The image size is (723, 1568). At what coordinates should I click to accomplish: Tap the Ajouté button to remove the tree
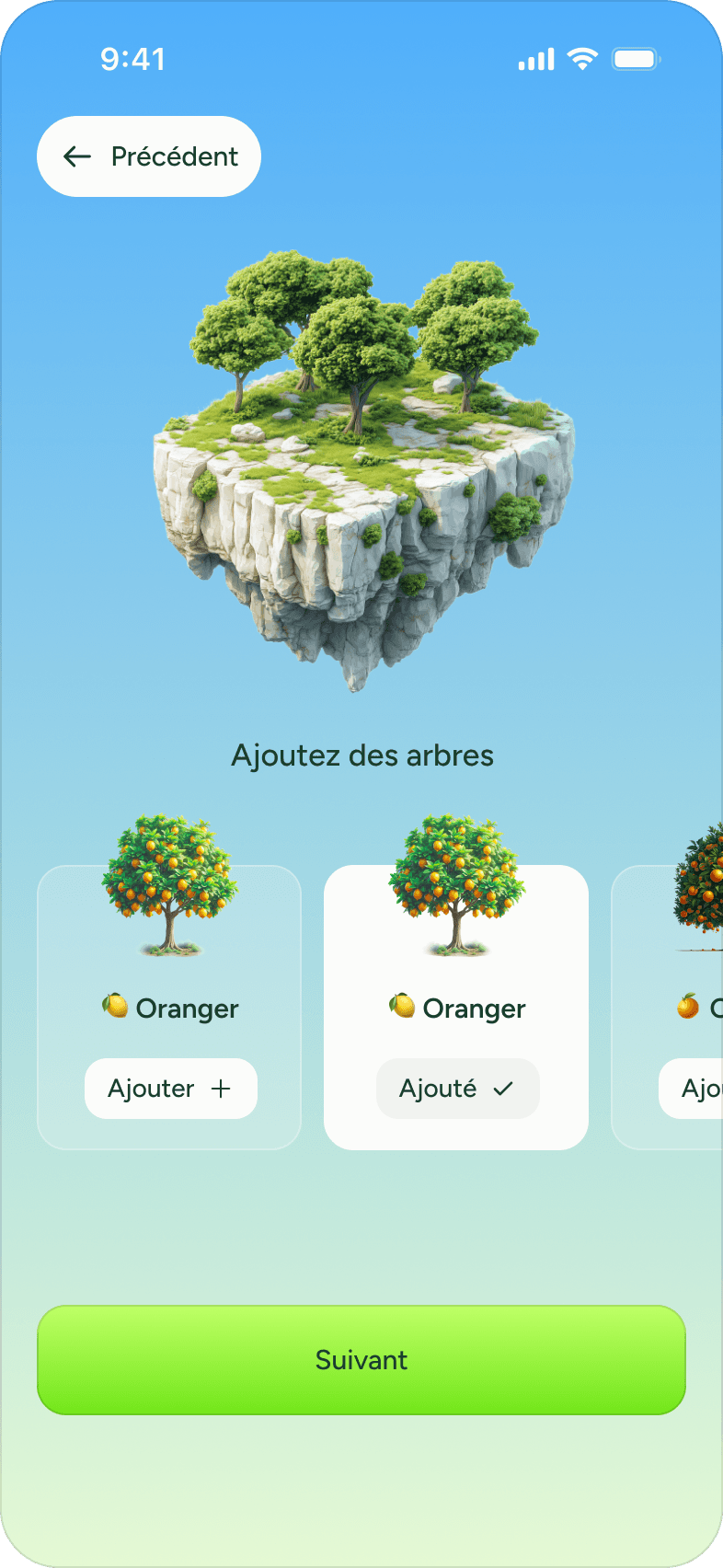[458, 1089]
